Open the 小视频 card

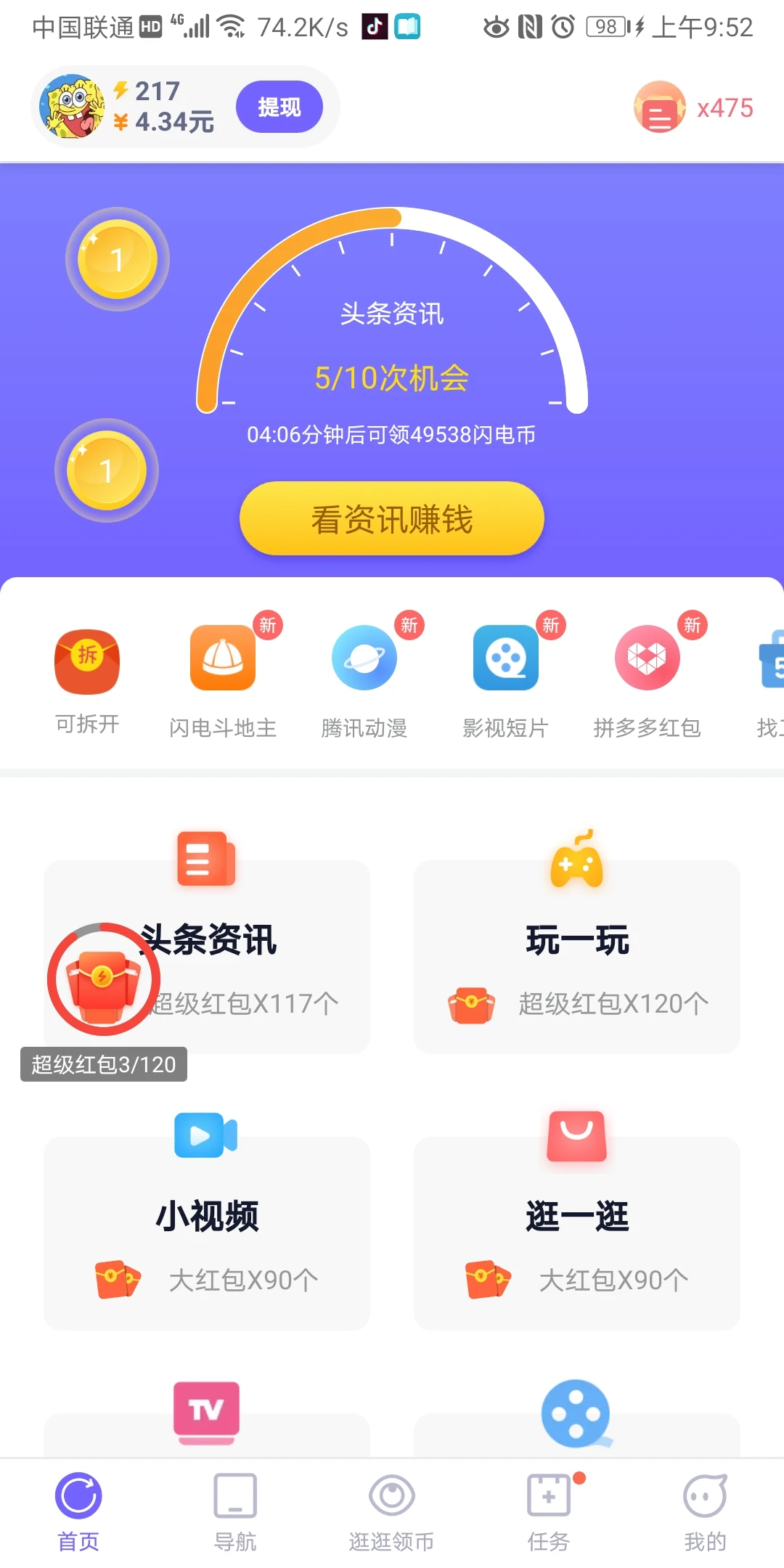[207, 1234]
